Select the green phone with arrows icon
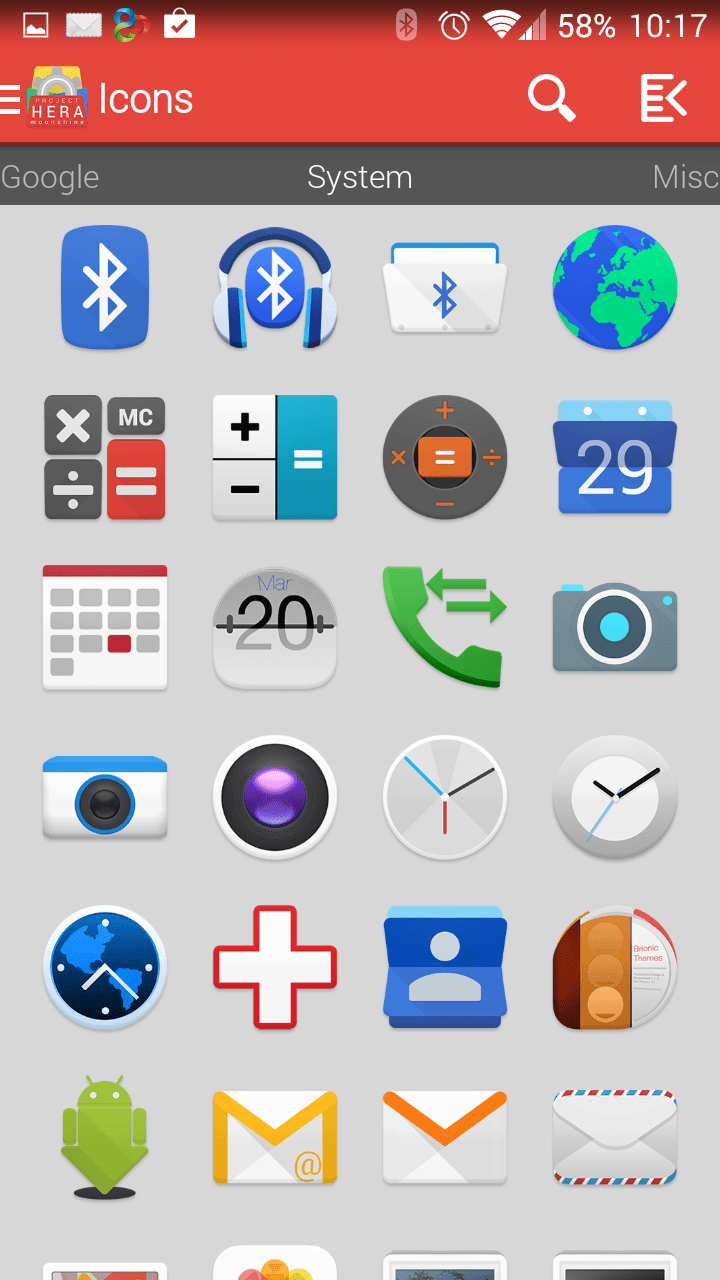The width and height of the screenshot is (720, 1280). (x=445, y=627)
